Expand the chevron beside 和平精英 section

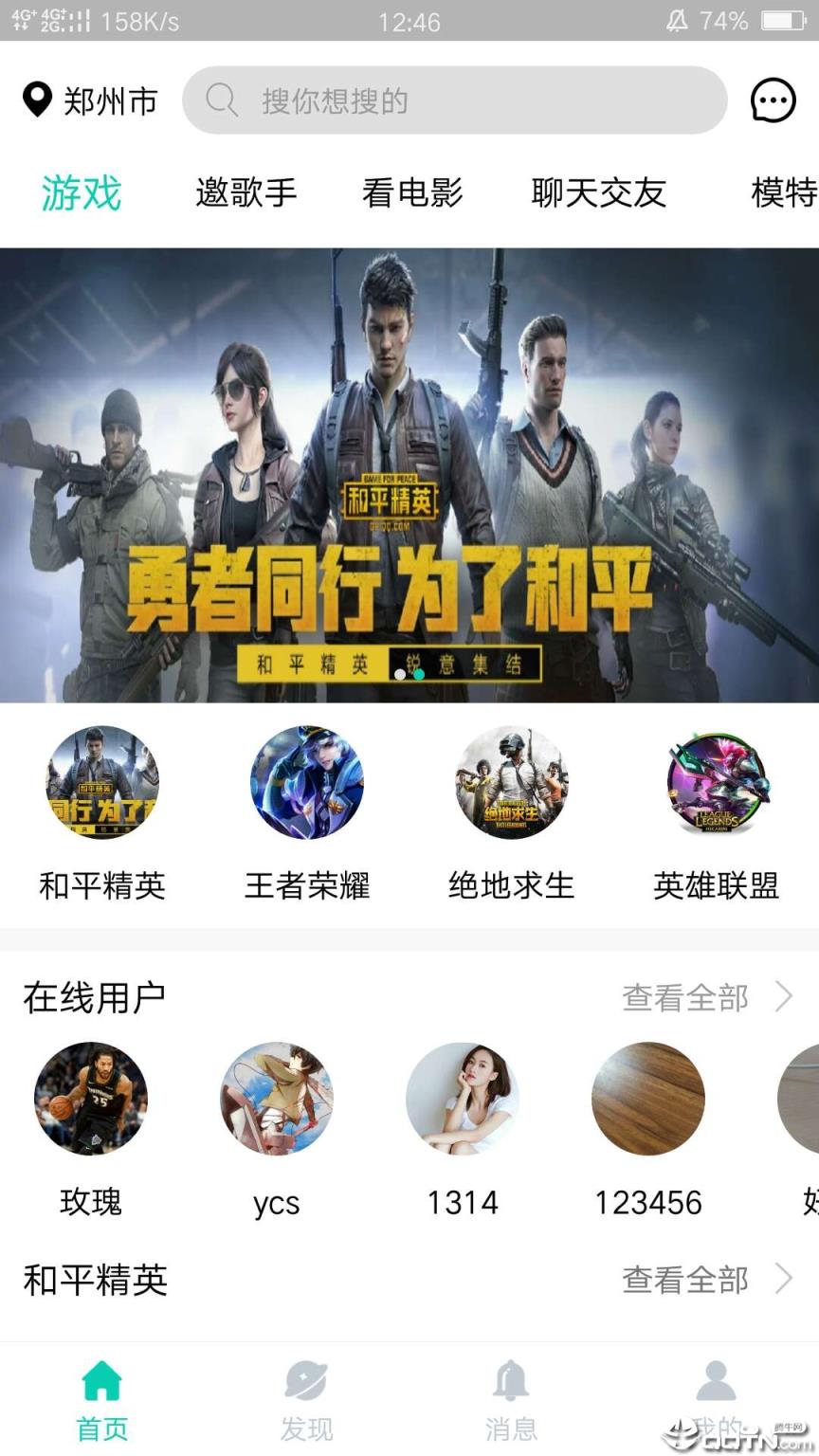tap(785, 1280)
